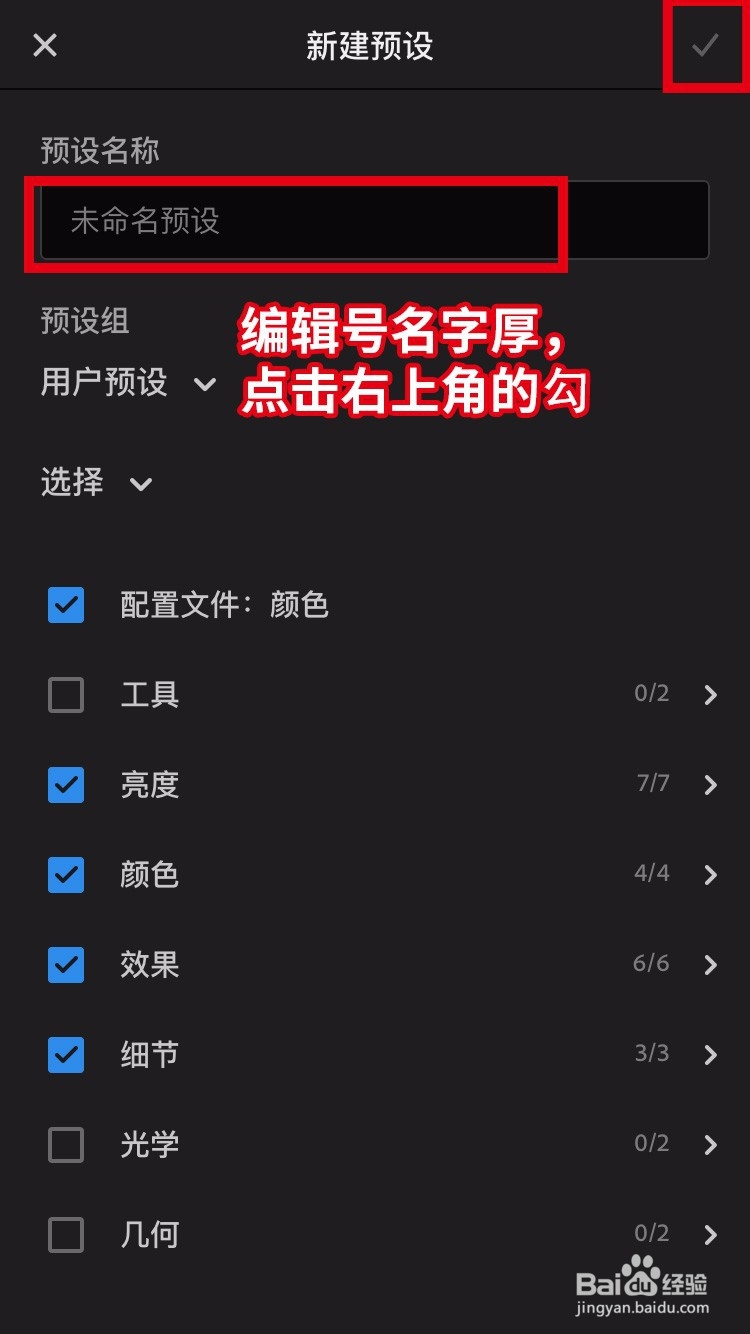Uncheck the 效果 checkbox

(65, 965)
